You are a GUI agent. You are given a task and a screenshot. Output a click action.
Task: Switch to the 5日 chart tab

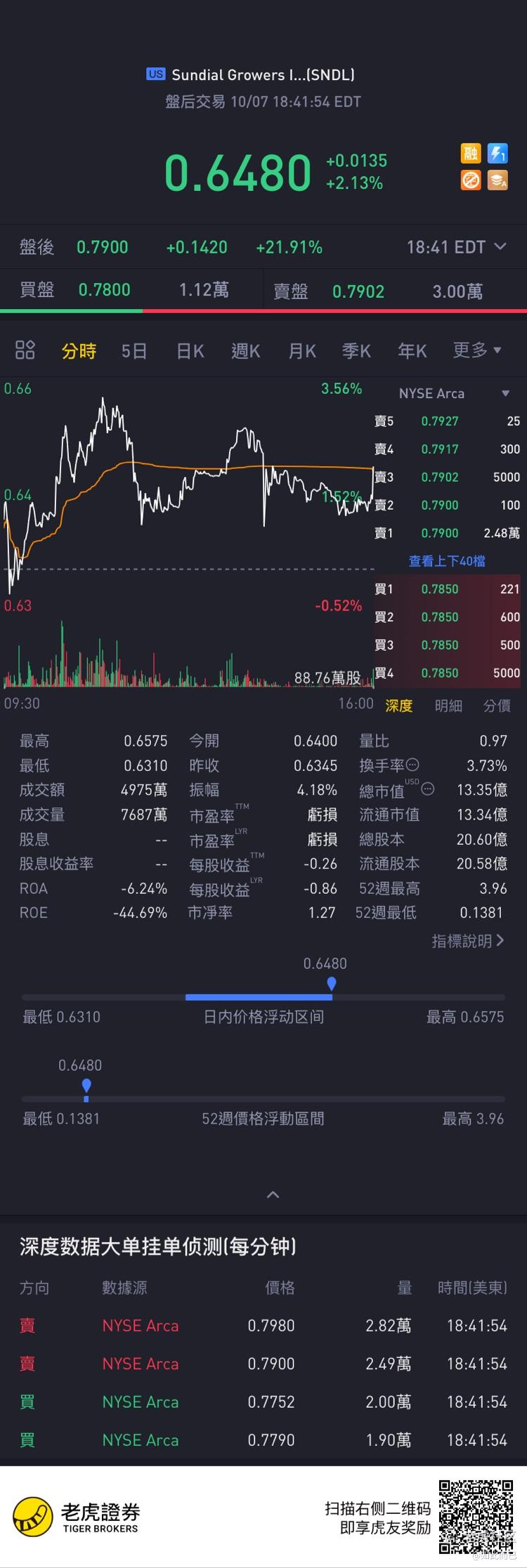click(x=134, y=350)
